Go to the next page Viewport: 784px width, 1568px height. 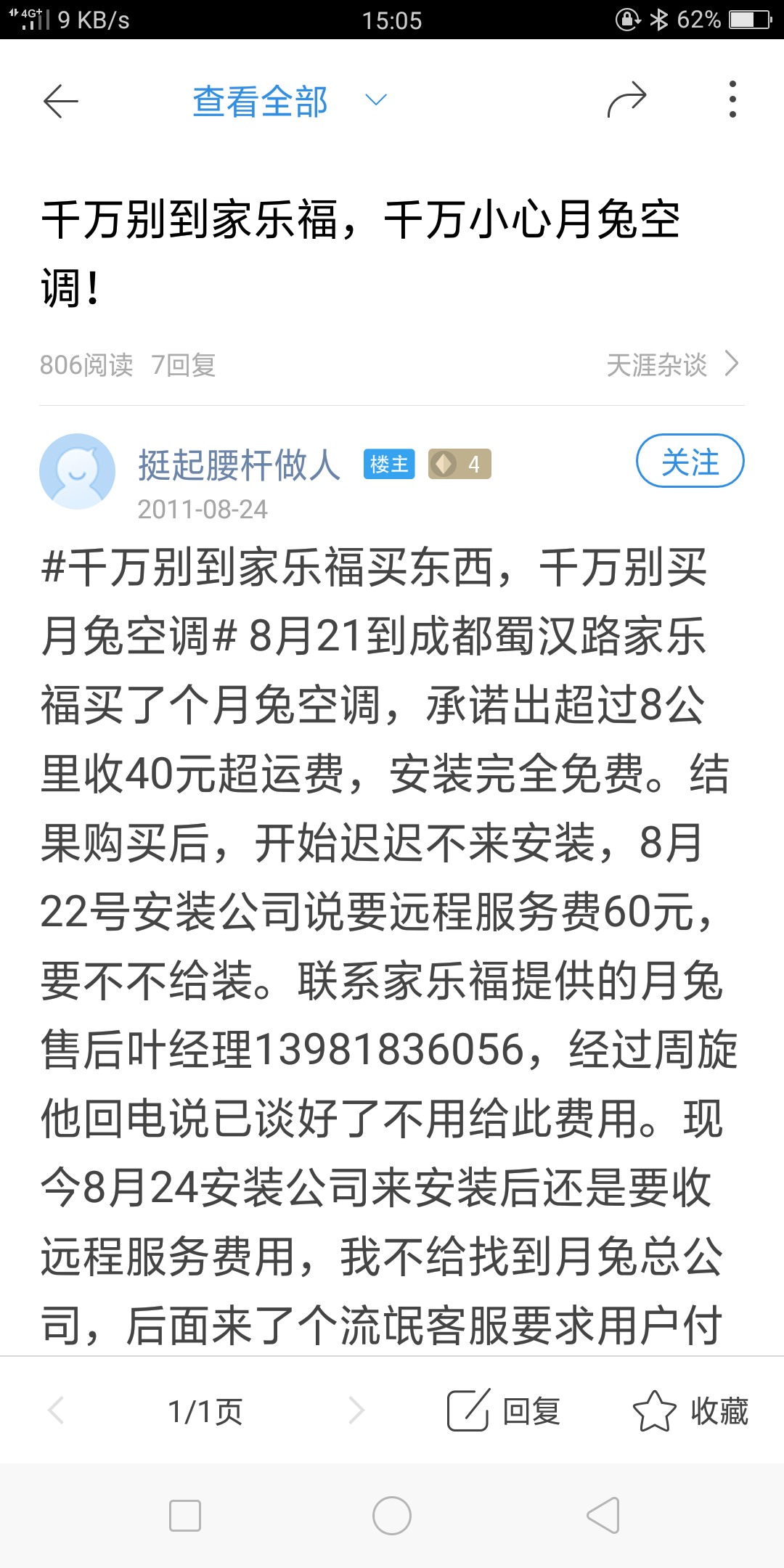pos(356,1410)
